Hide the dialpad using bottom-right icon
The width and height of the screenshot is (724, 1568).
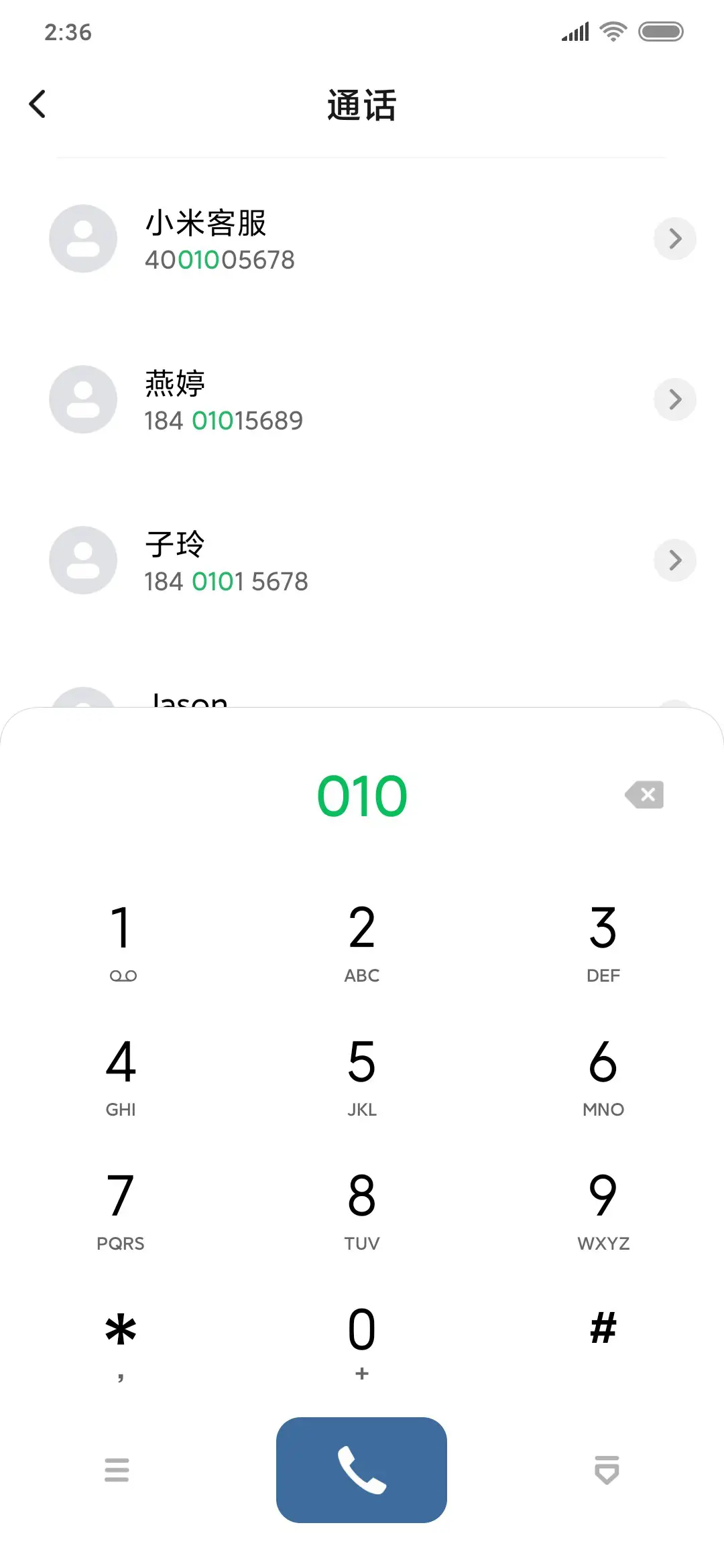605,1469
